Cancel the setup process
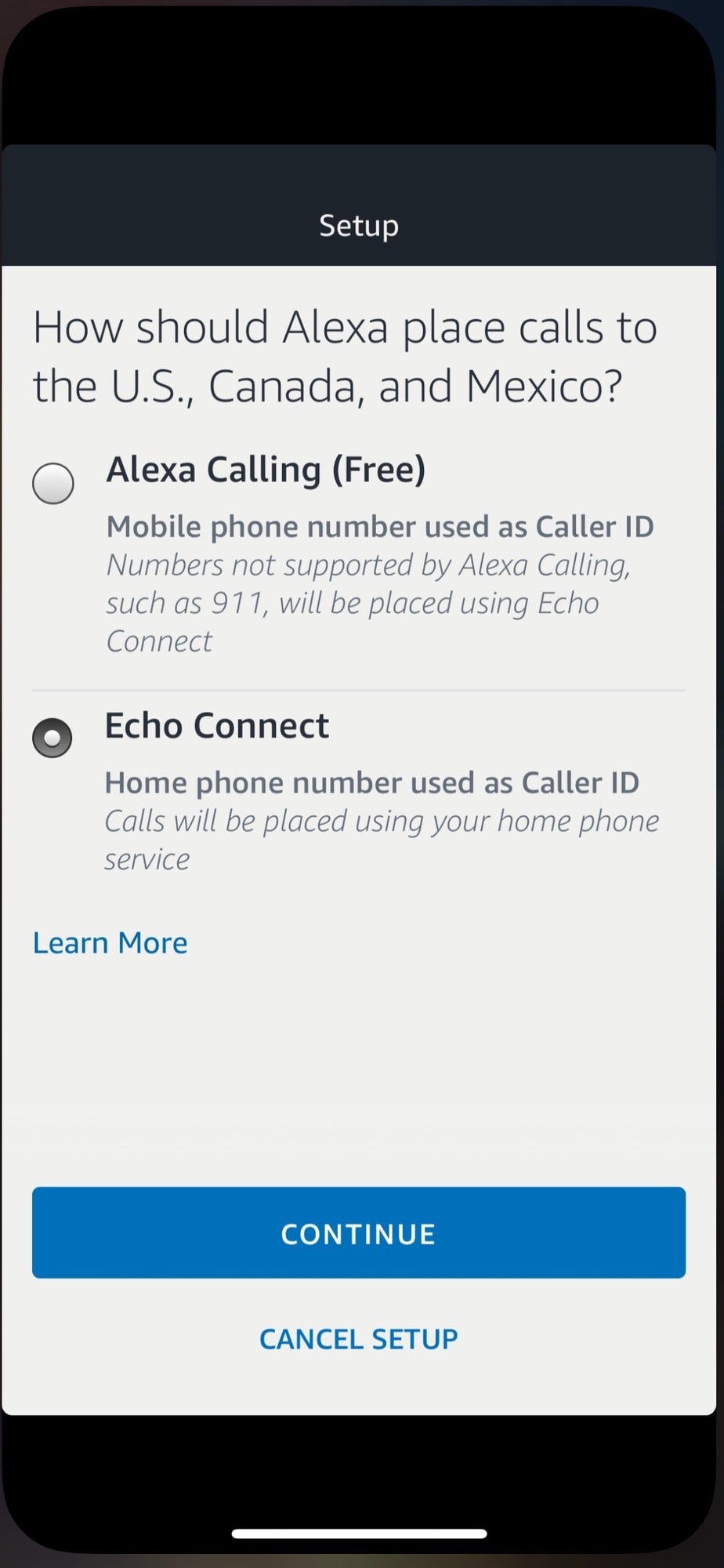The height and width of the screenshot is (1568, 724). click(359, 1339)
